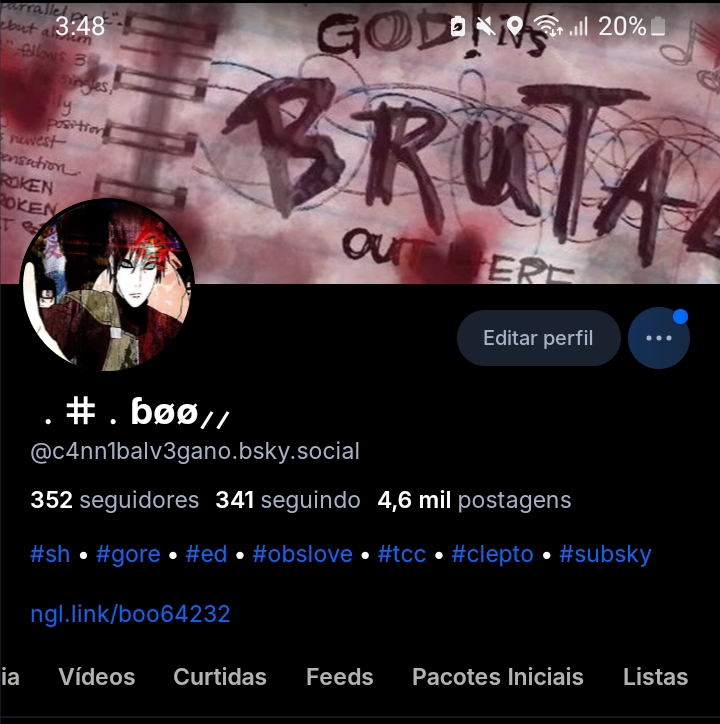The width and height of the screenshot is (720, 724).
Task: Switch to the Listas tab
Action: 655,677
